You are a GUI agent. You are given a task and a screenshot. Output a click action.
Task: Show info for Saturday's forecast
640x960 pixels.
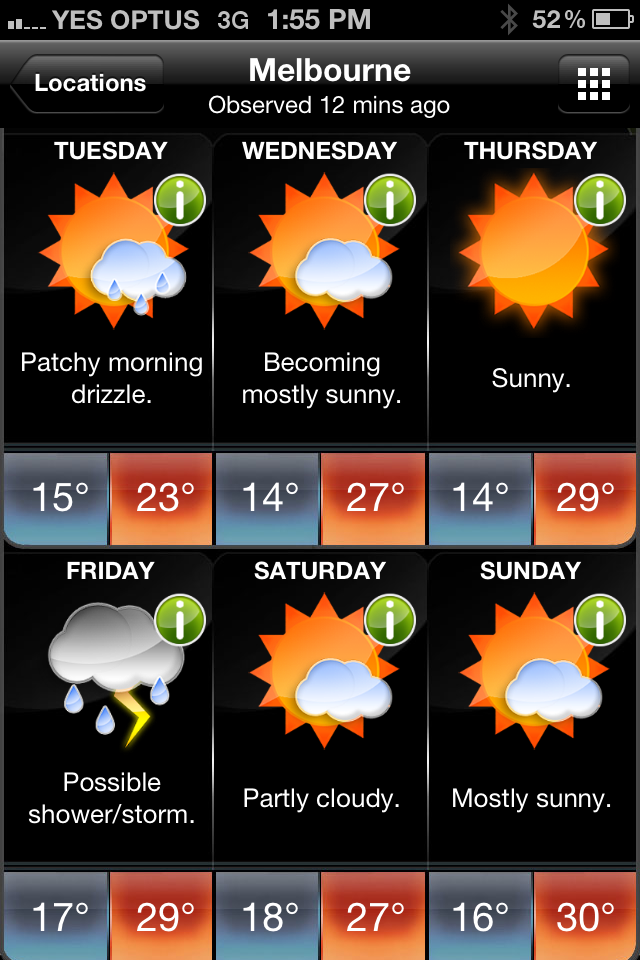tap(389, 619)
